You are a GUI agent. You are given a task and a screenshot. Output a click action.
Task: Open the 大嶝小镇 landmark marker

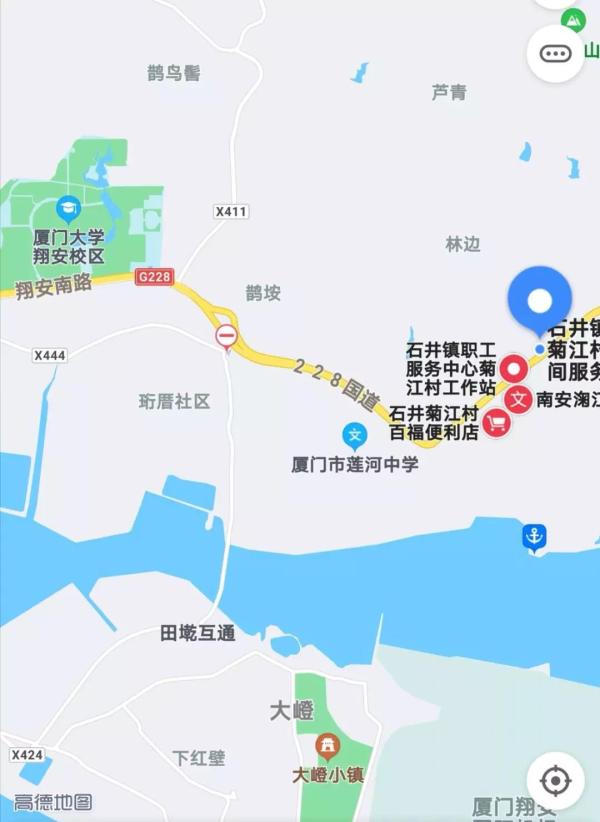coord(327,746)
